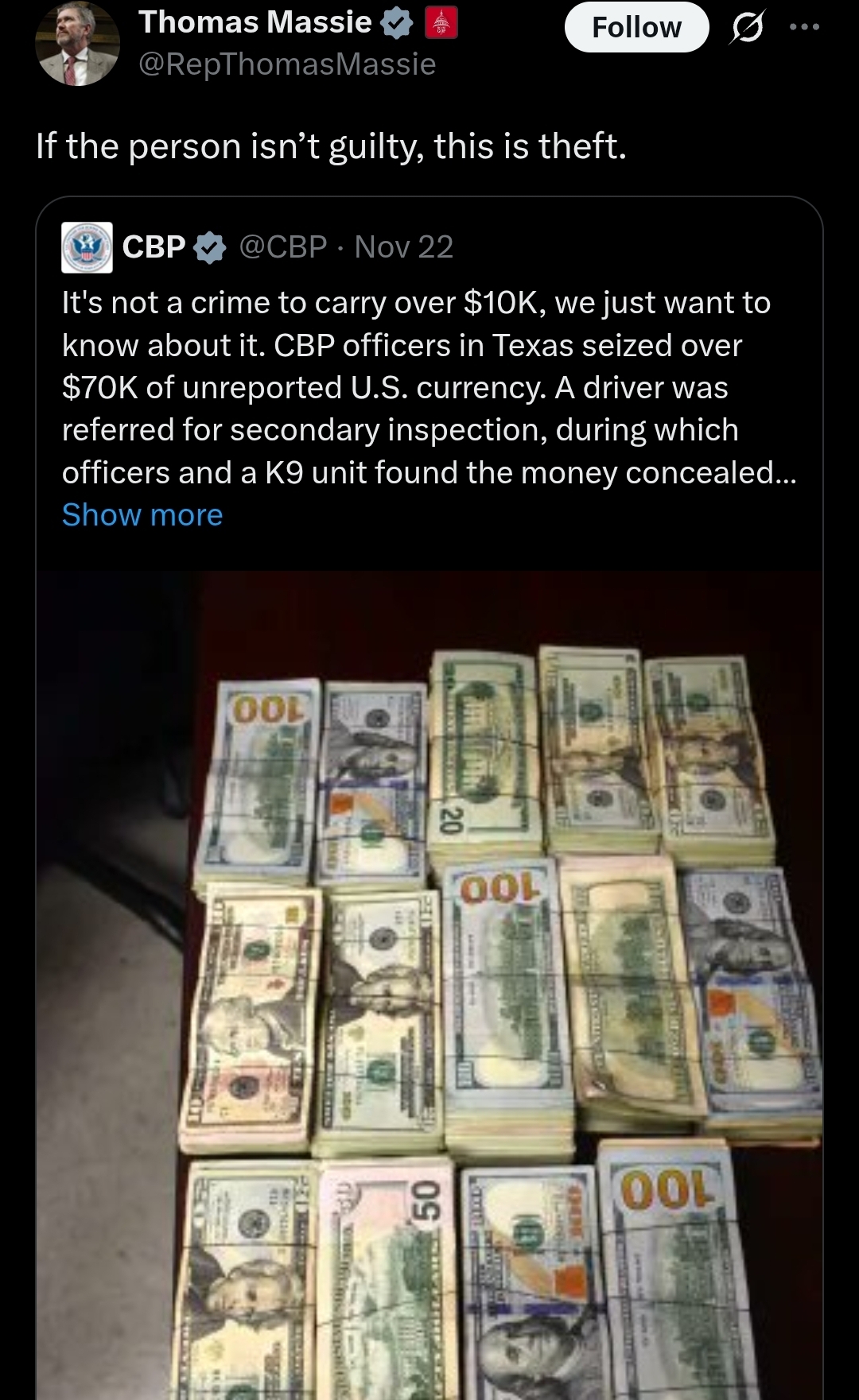Open the Grok icon next to Follow
This screenshot has height=1400, width=859.
(x=747, y=28)
